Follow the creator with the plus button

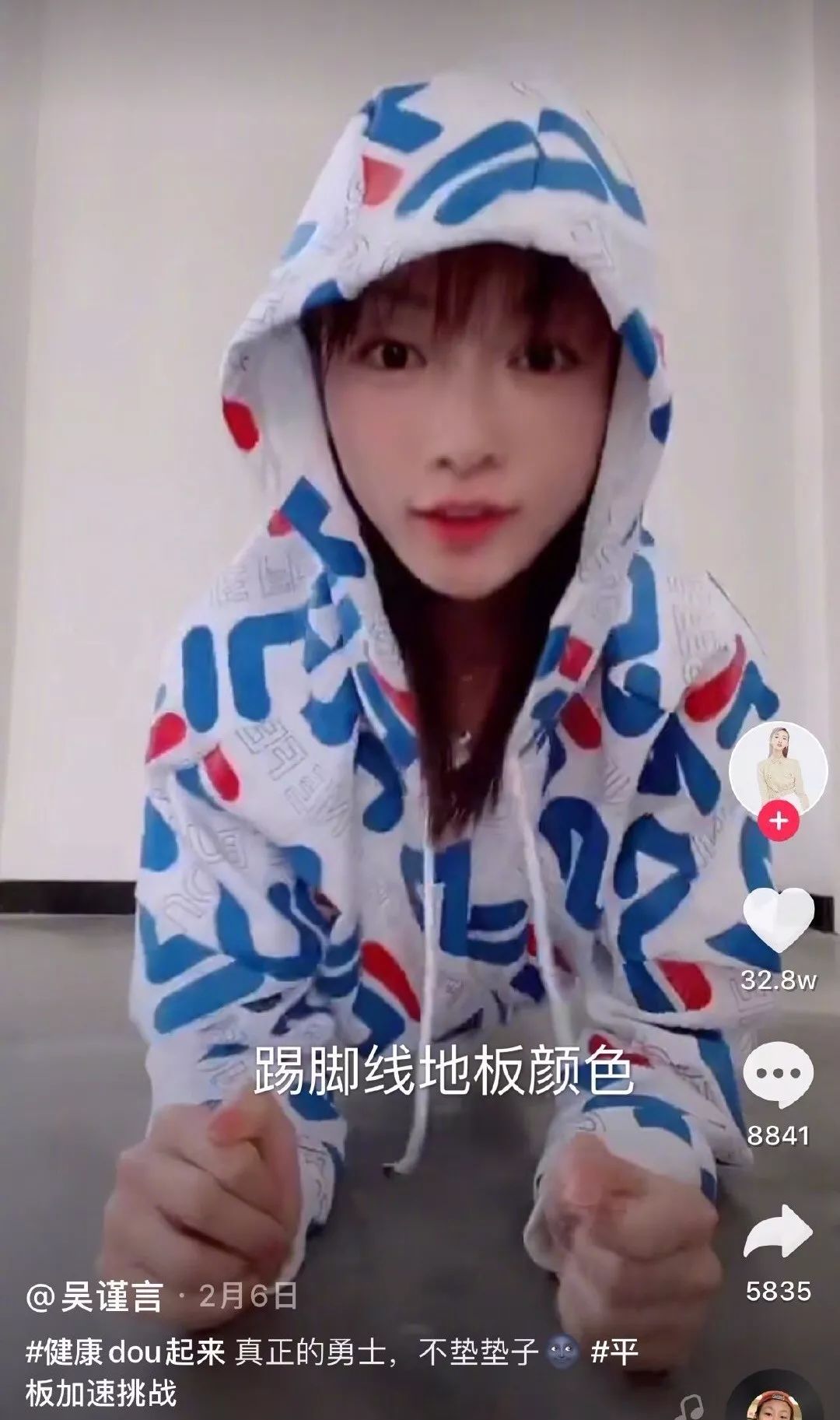click(779, 820)
